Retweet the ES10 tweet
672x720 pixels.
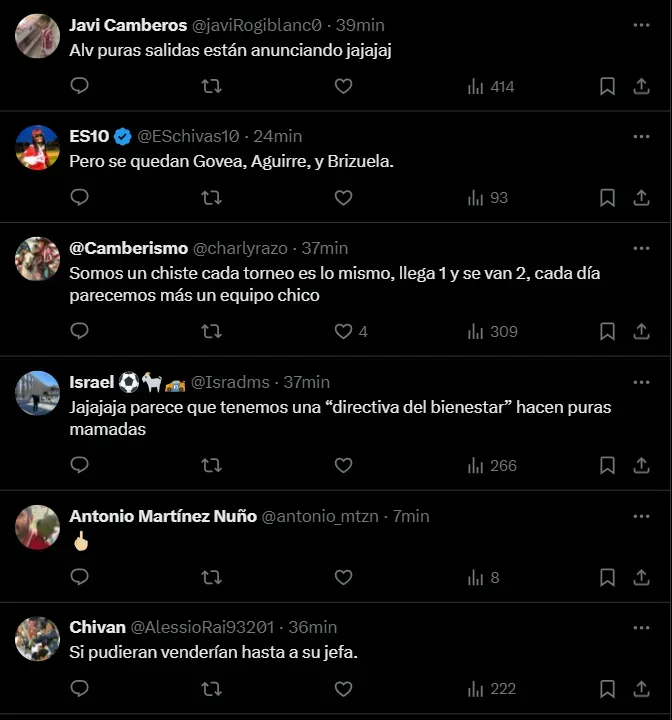point(211,198)
